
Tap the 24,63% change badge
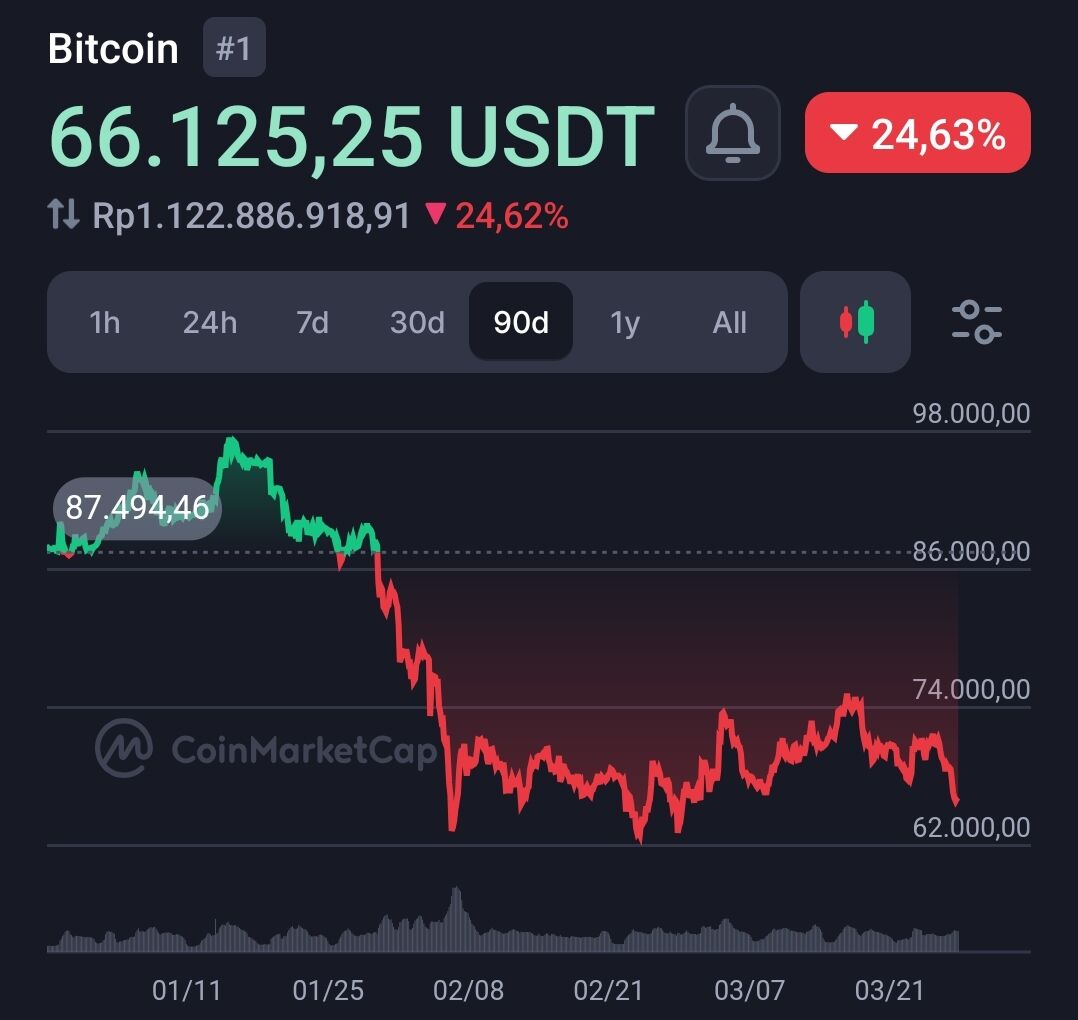(918, 133)
